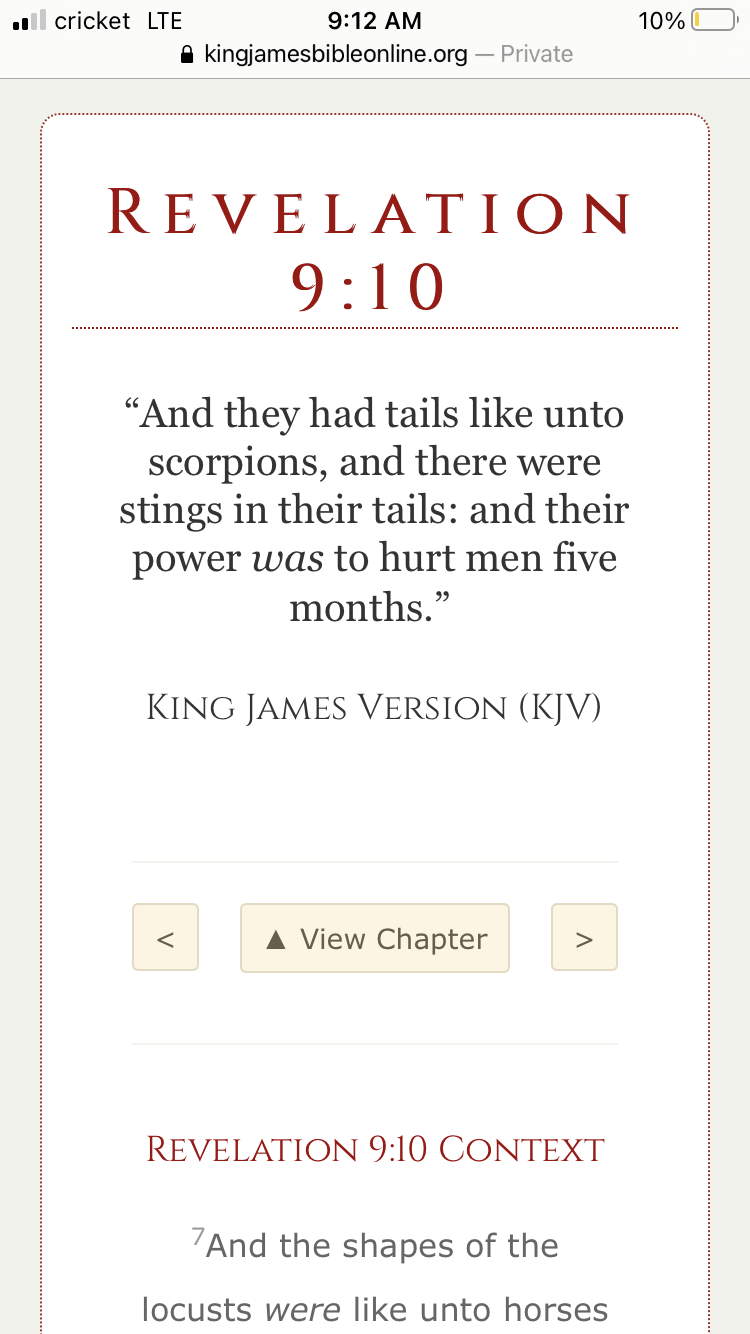This screenshot has height=1334, width=750.
Task: Open View Chapter
Action: pos(375,938)
